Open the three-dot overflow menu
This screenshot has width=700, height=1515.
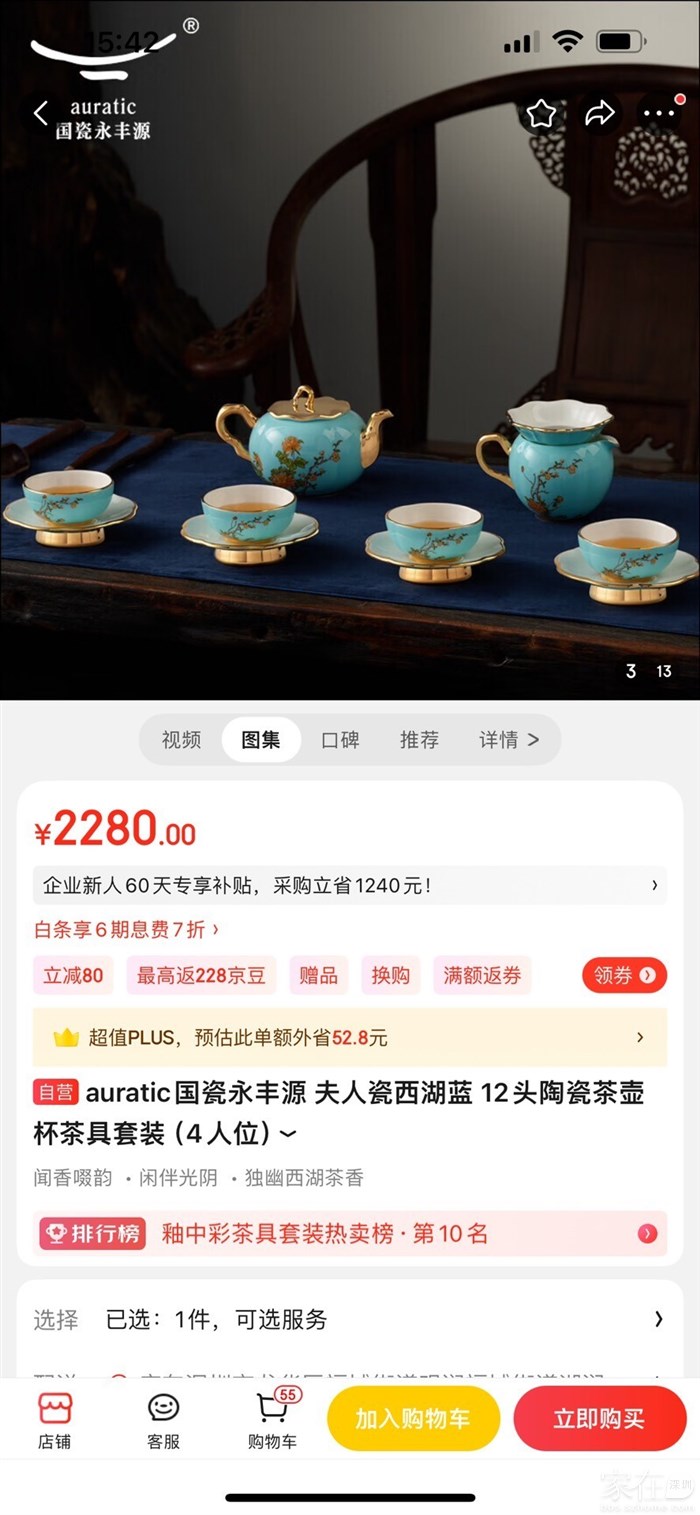(660, 114)
